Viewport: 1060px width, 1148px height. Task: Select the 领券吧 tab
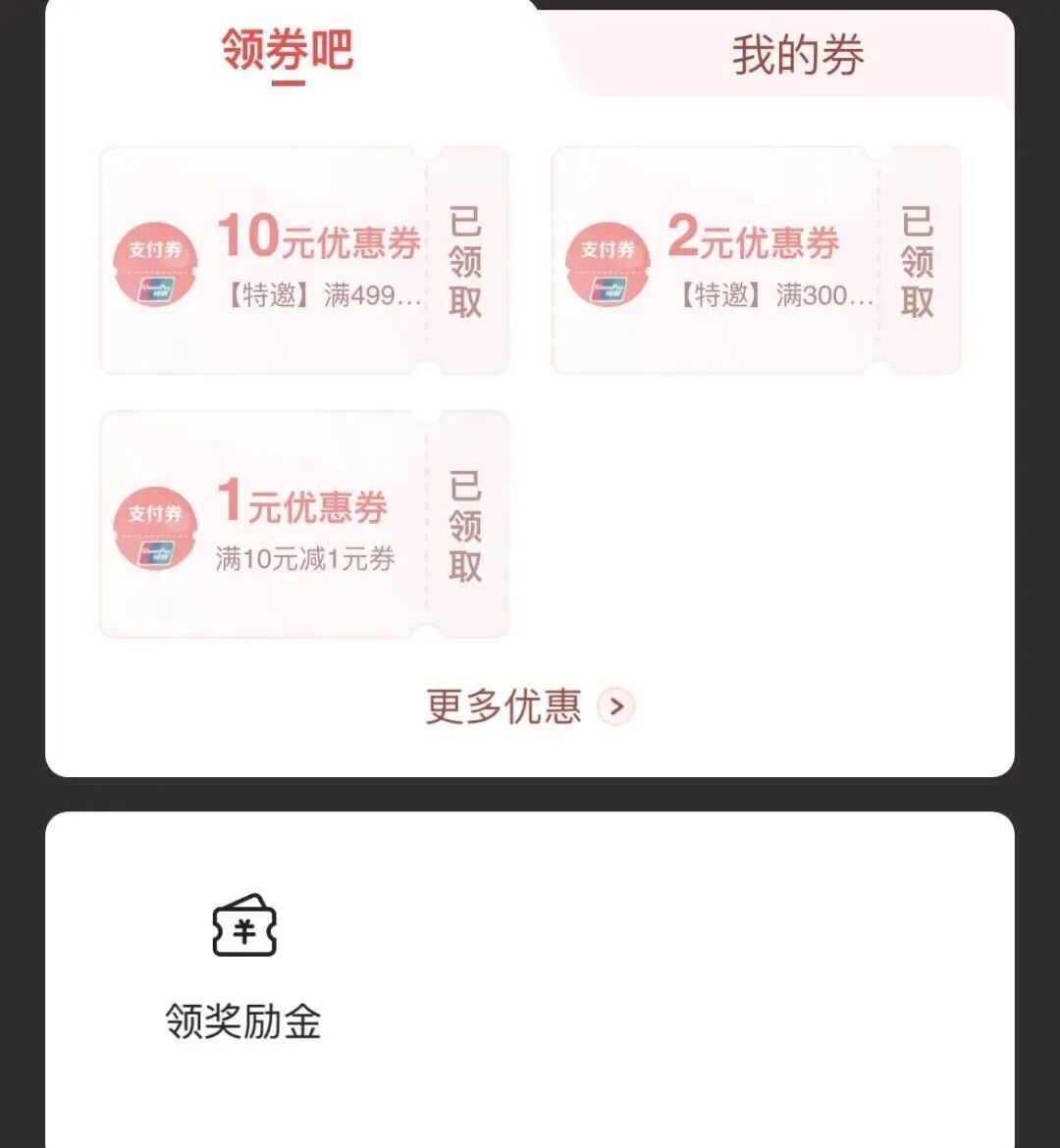pyautogui.click(x=287, y=51)
